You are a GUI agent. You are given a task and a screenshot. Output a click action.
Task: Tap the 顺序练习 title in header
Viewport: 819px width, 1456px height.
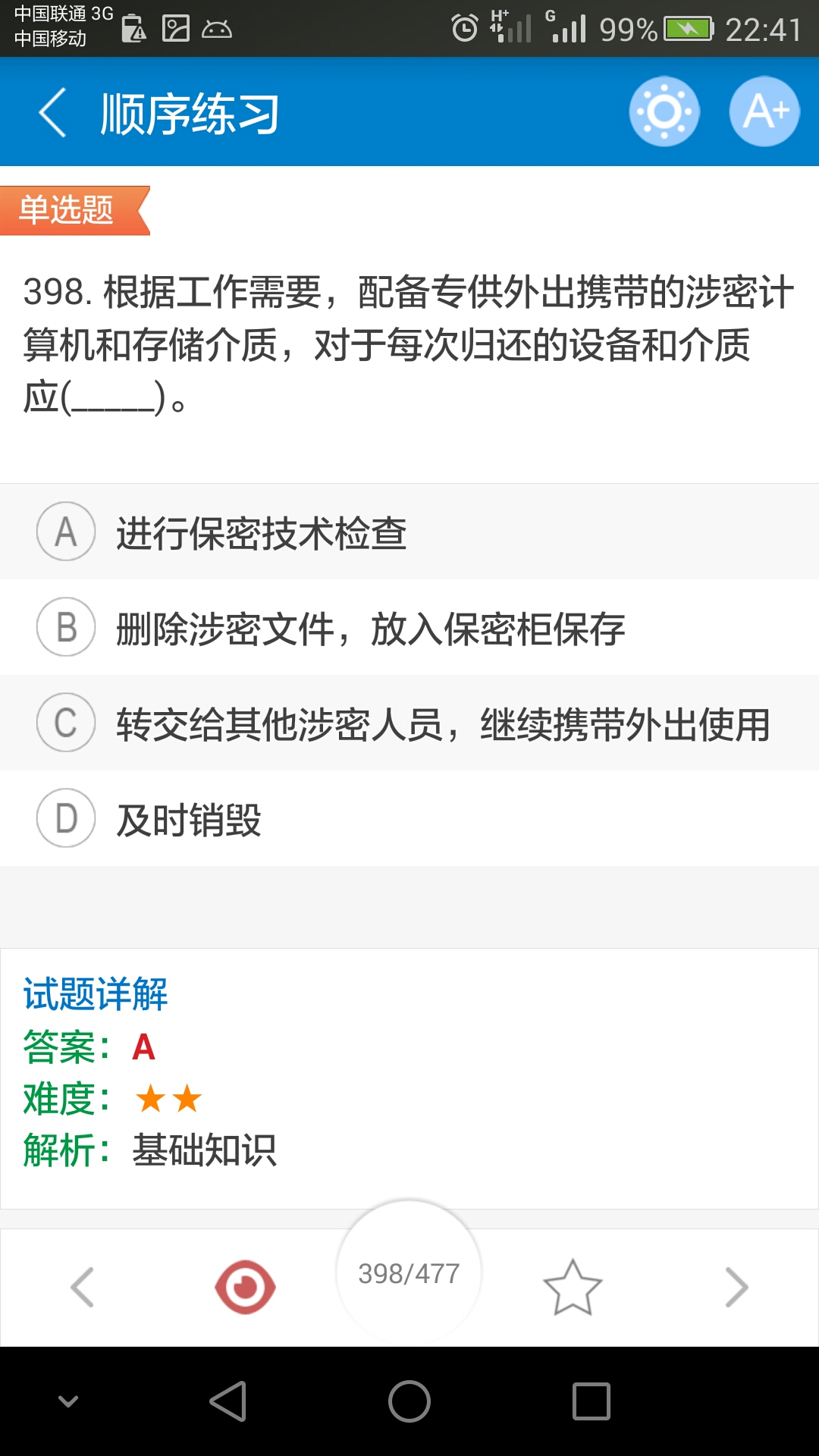(x=188, y=111)
